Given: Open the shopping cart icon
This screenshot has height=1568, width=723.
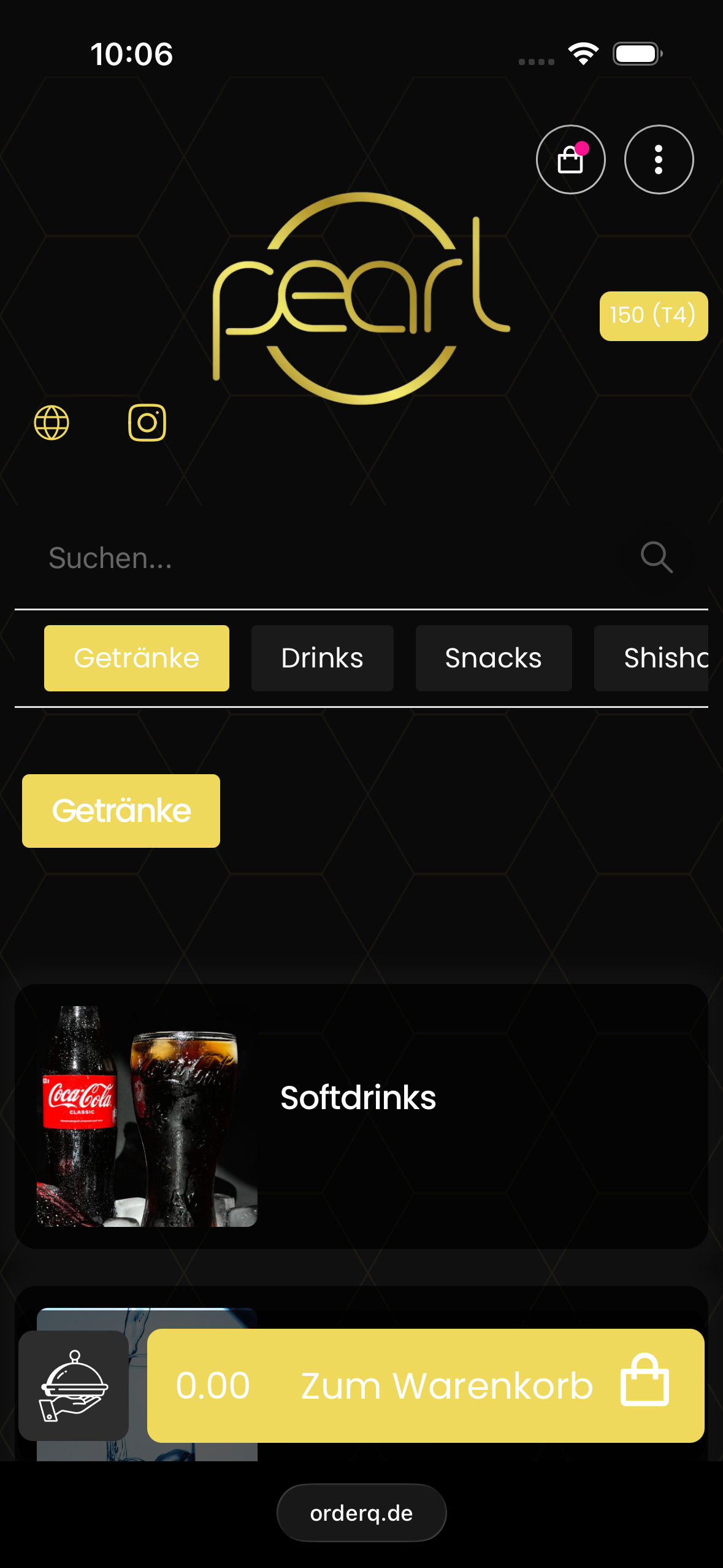Looking at the screenshot, I should 570,159.
